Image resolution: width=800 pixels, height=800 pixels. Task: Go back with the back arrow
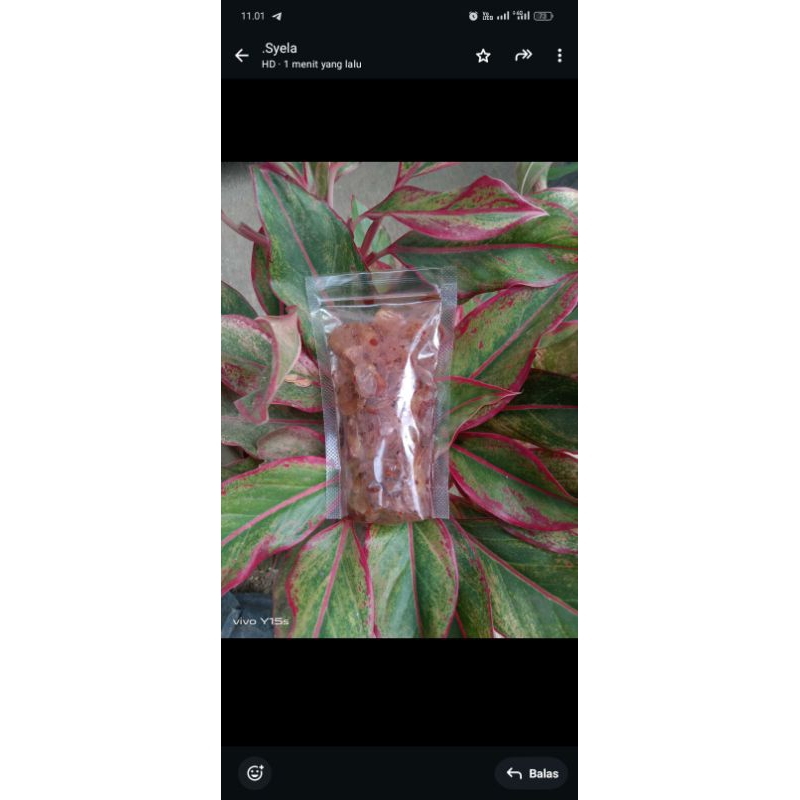pyautogui.click(x=242, y=56)
